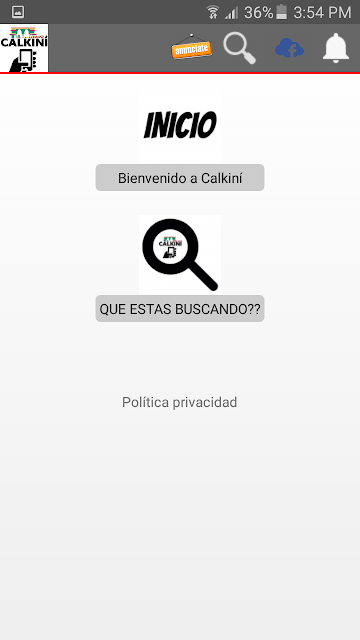Image resolution: width=360 pixels, height=640 pixels.
Task: Open search from the top bar magnifier
Action: pos(240,48)
